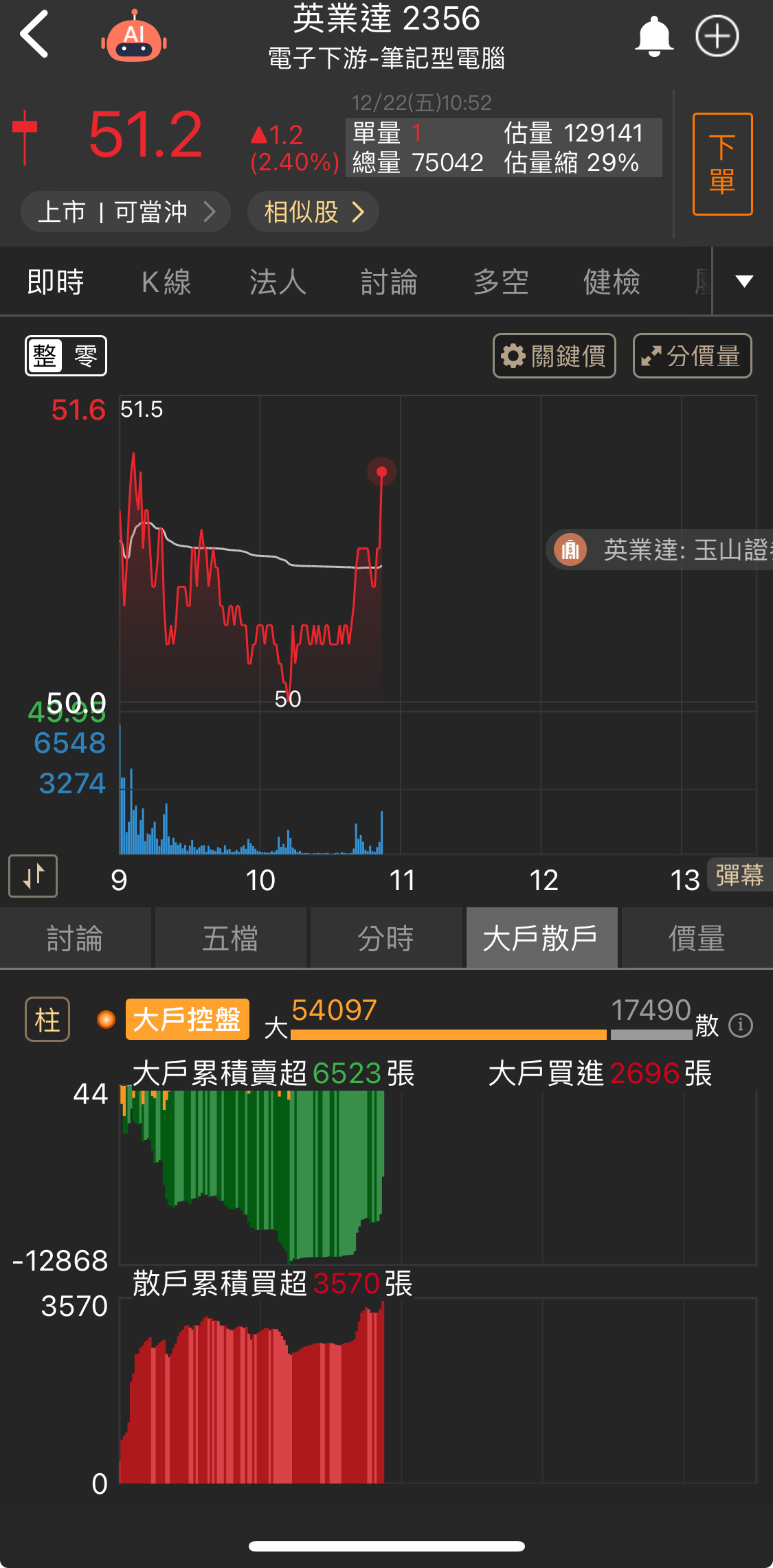Switch to the 法人 tab
The height and width of the screenshot is (1568, 773).
point(278,282)
